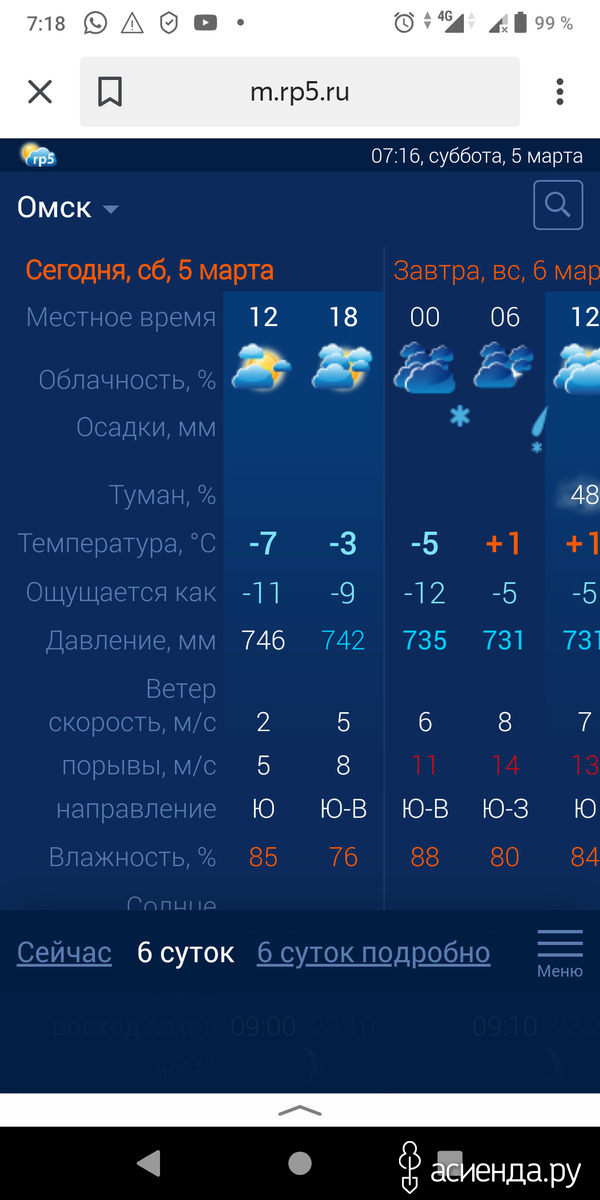Tap the m.rp5.ru address bar
Screen dimensions: 600x1200
click(x=300, y=92)
